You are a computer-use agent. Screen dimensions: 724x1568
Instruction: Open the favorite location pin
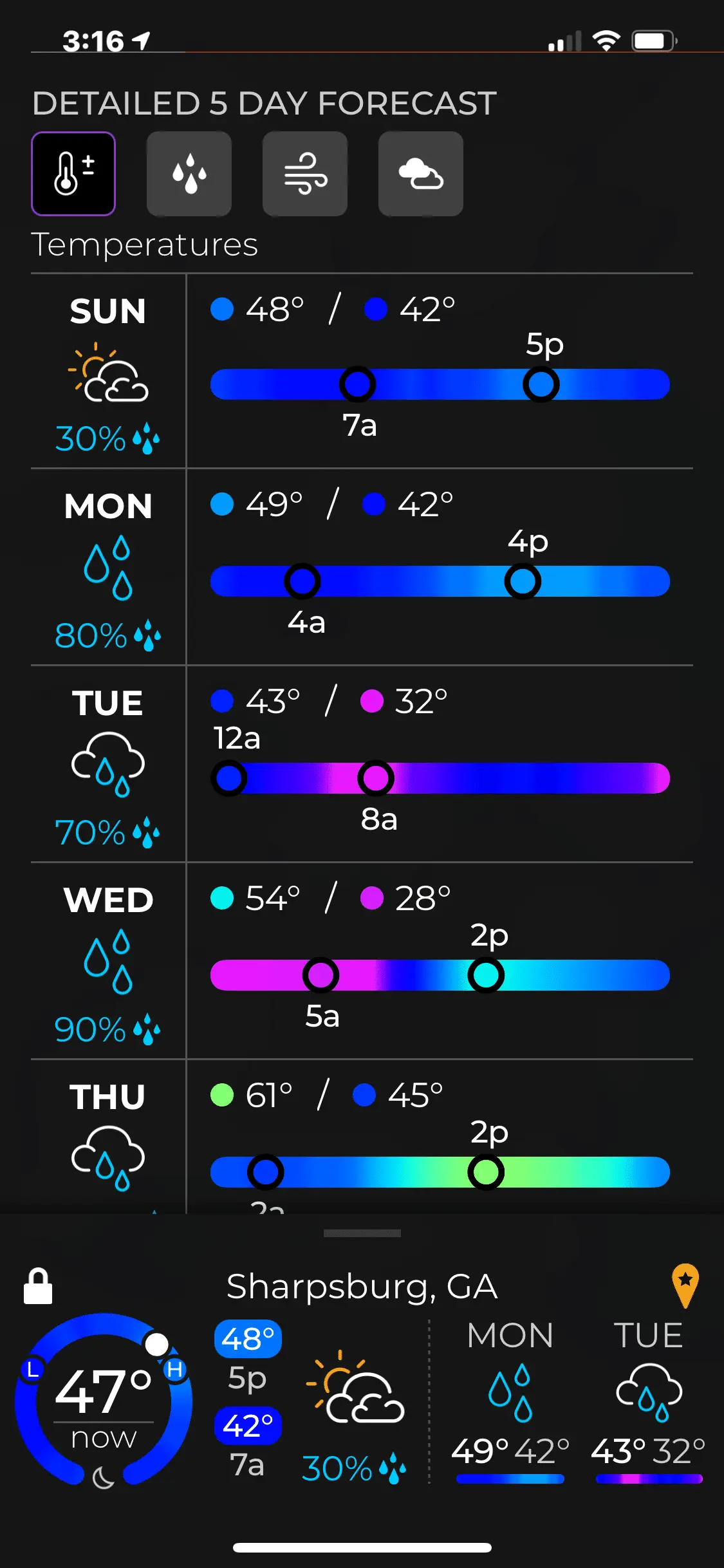tap(685, 1285)
